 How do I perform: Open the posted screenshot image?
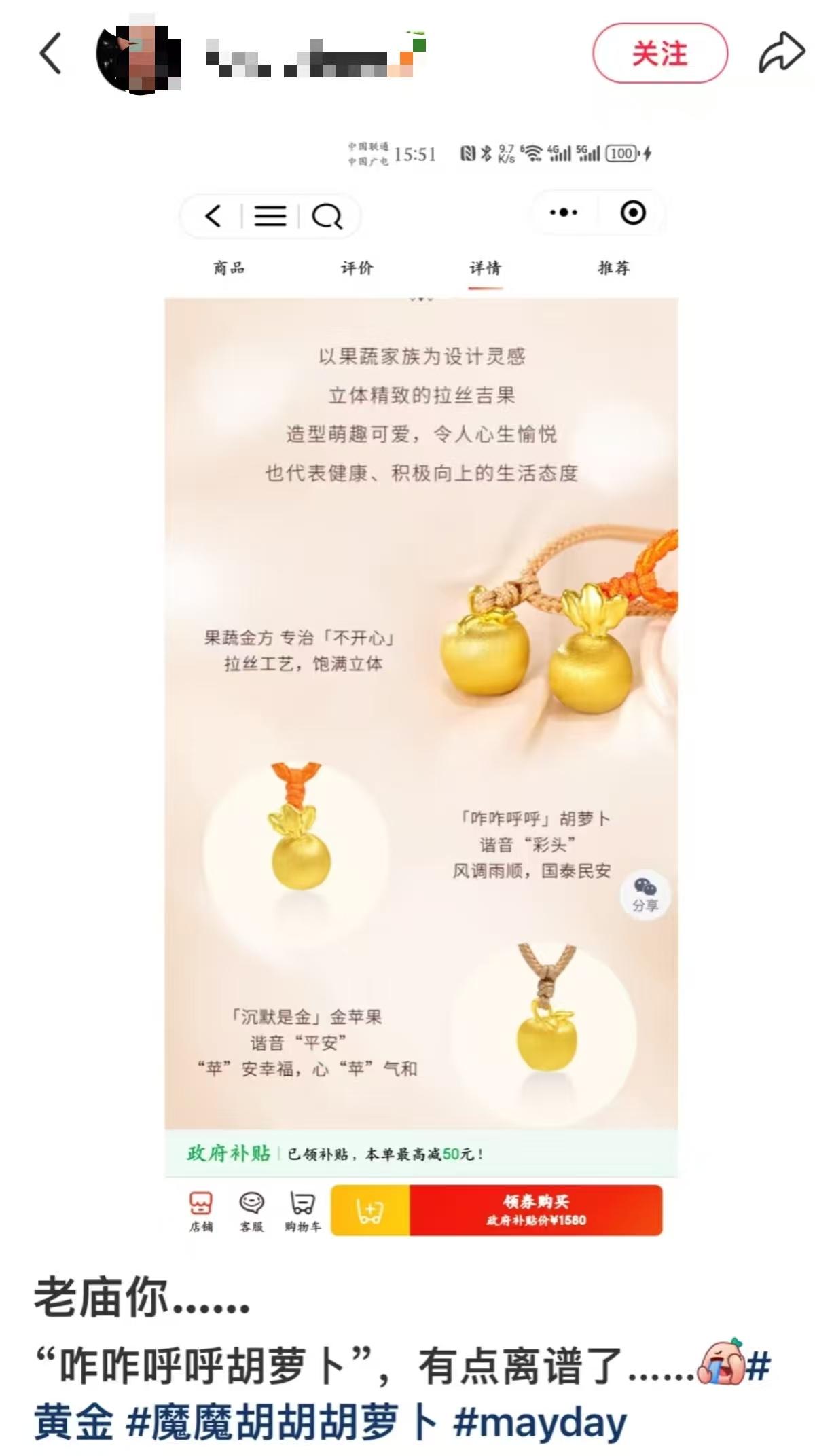pos(421,679)
